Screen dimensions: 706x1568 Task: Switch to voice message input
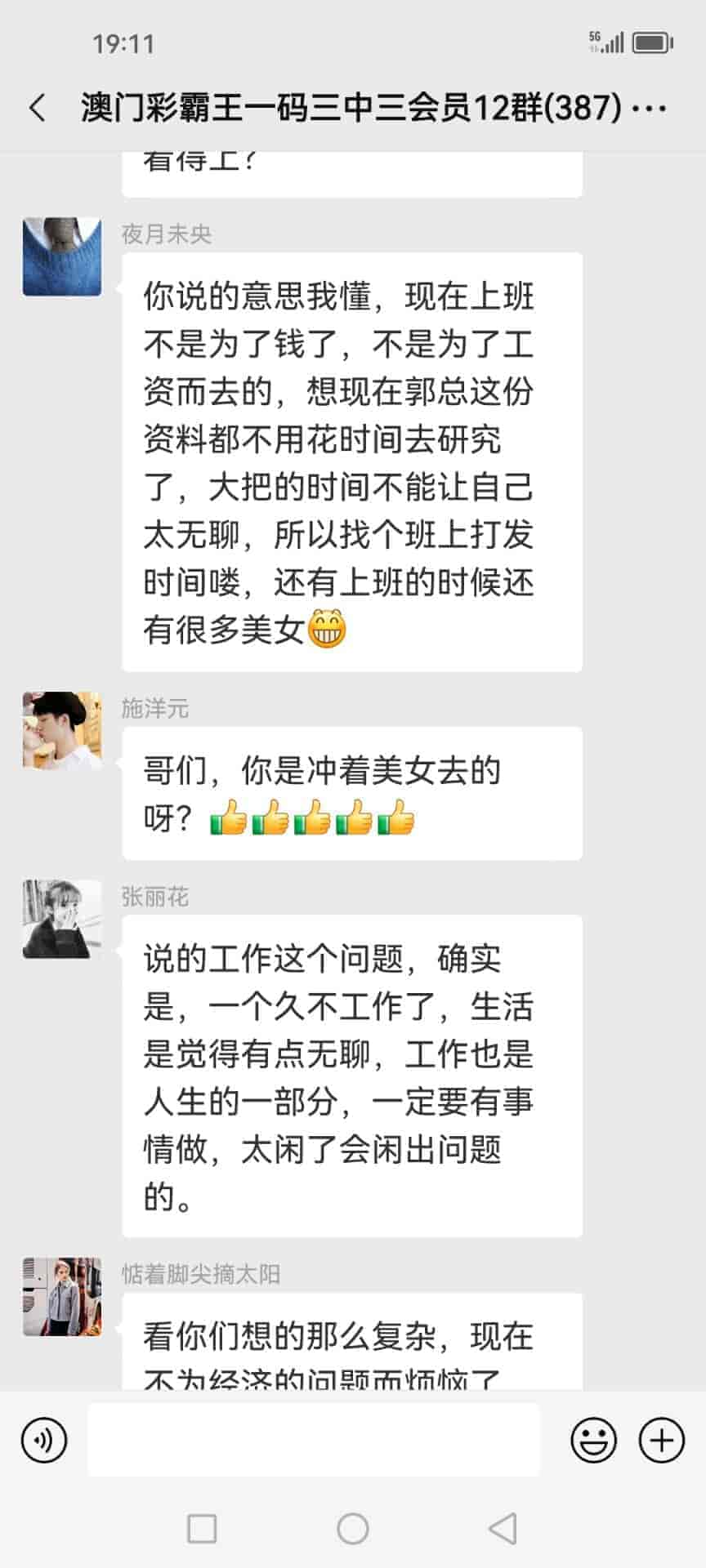[x=44, y=1441]
